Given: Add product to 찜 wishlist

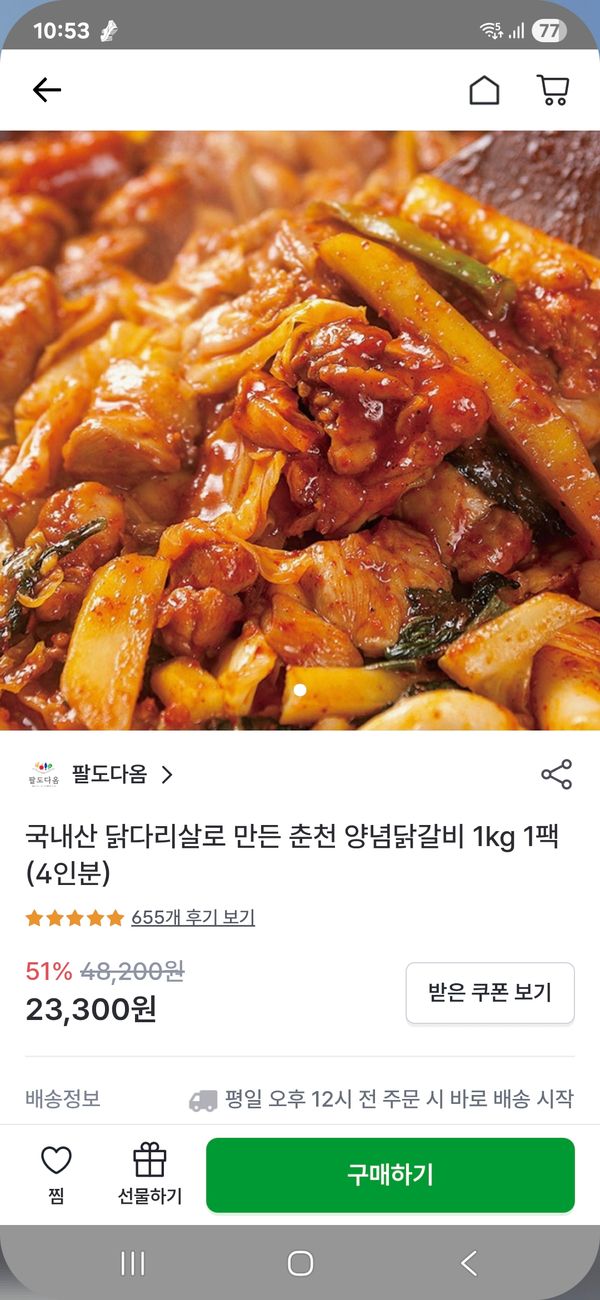Looking at the screenshot, I should [x=56, y=1174].
